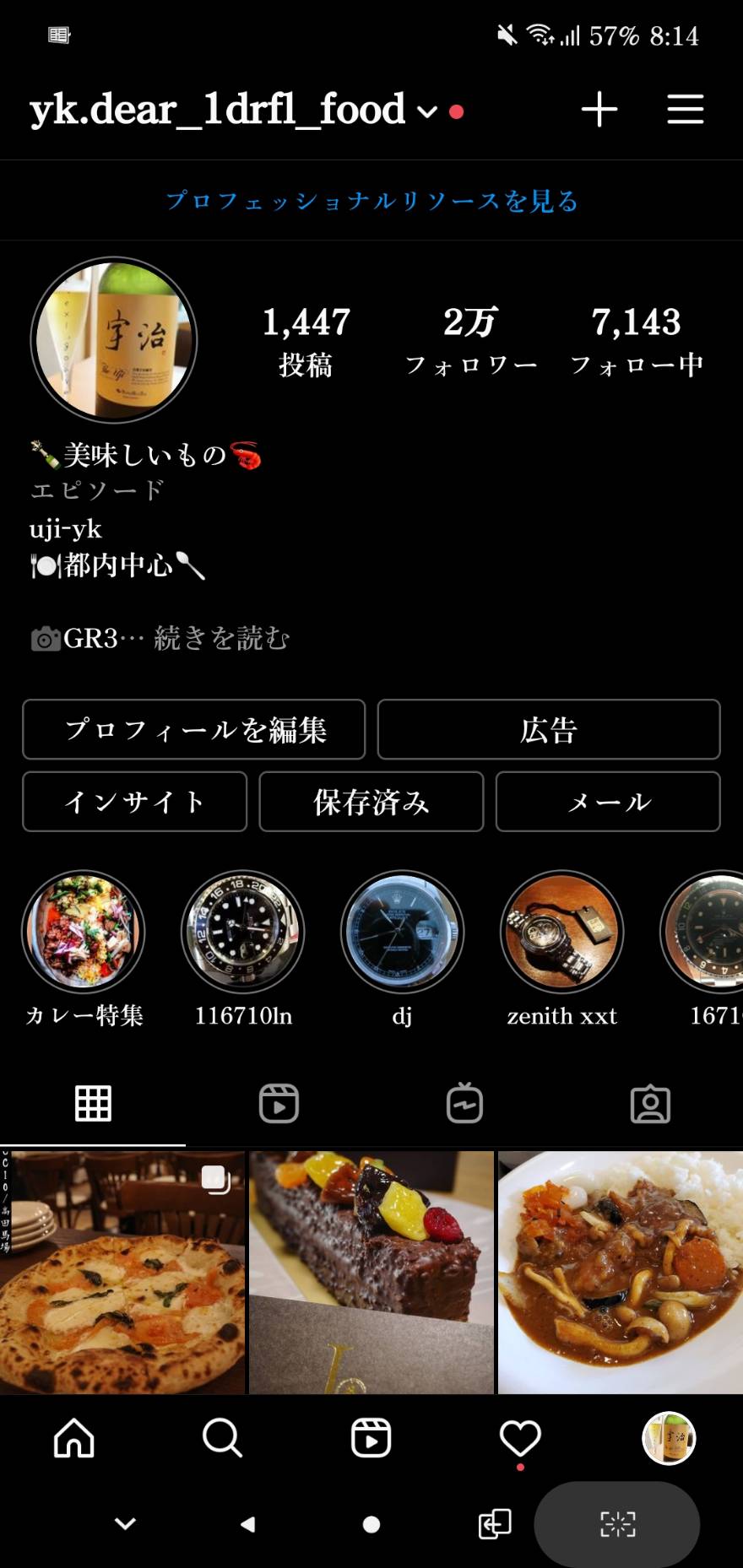Open the hamburger menu
The image size is (743, 1568).
tap(685, 110)
